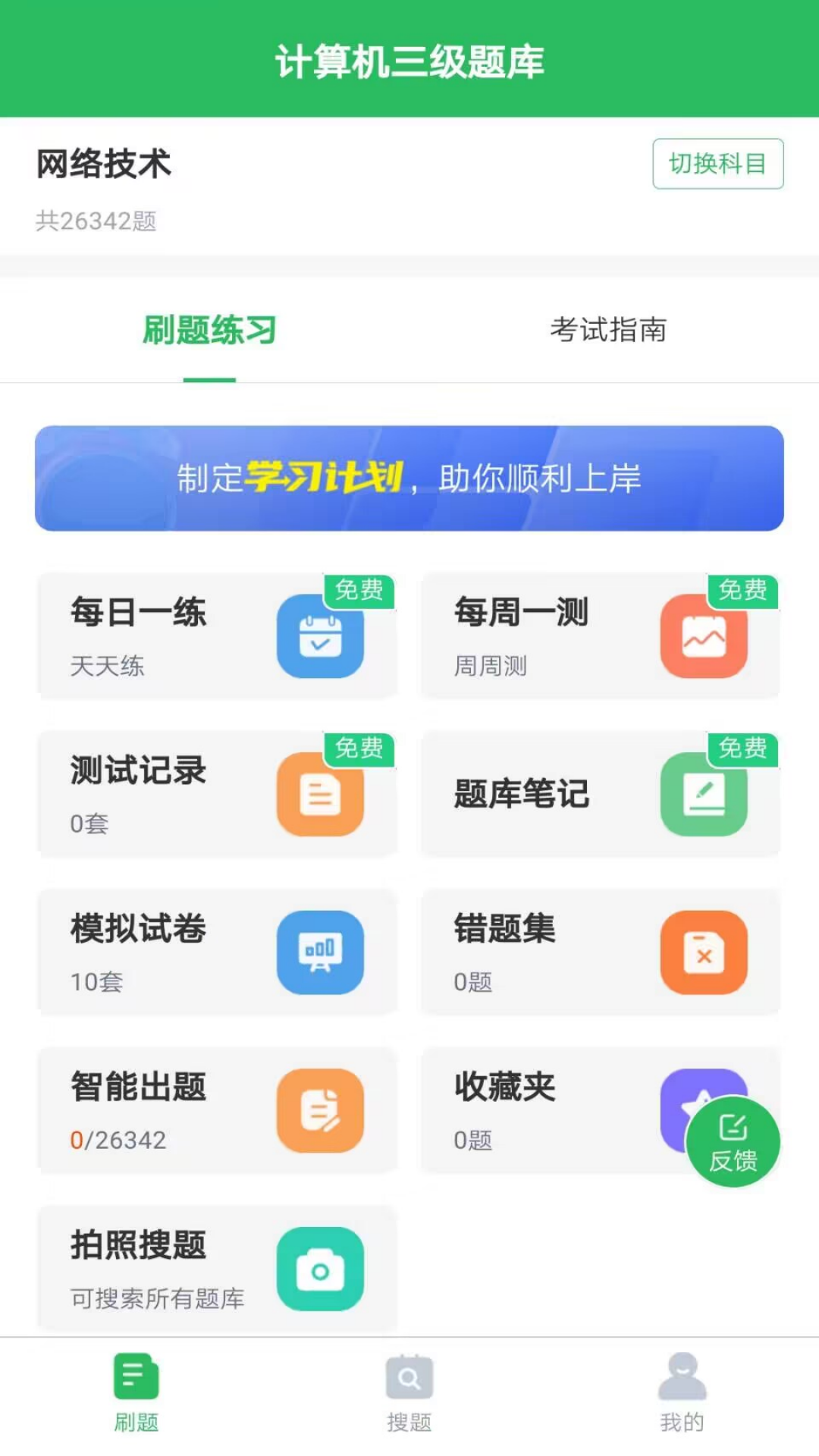The width and height of the screenshot is (819, 1456).
Task: View 测试记录 history
Action: (217, 793)
